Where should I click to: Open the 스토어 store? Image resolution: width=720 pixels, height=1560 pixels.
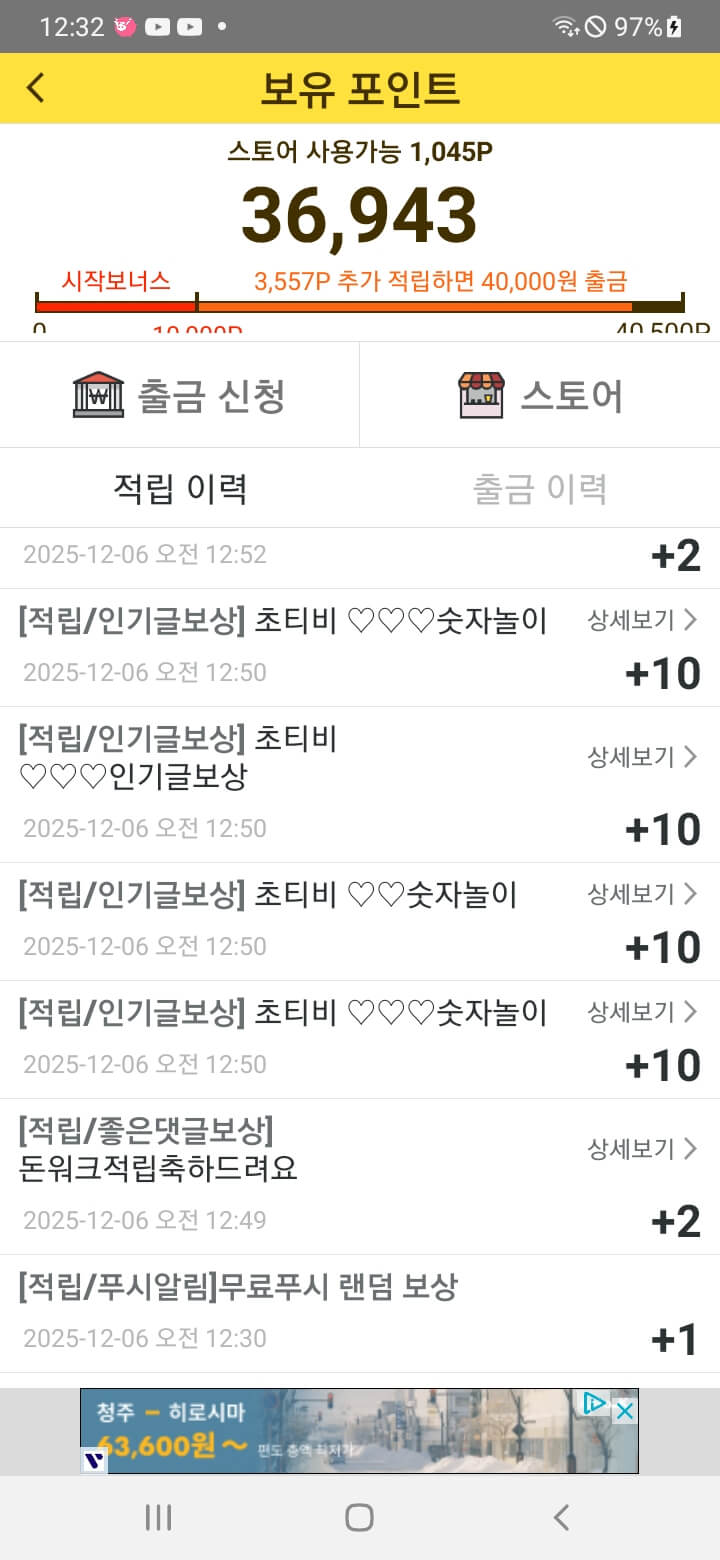coord(540,395)
